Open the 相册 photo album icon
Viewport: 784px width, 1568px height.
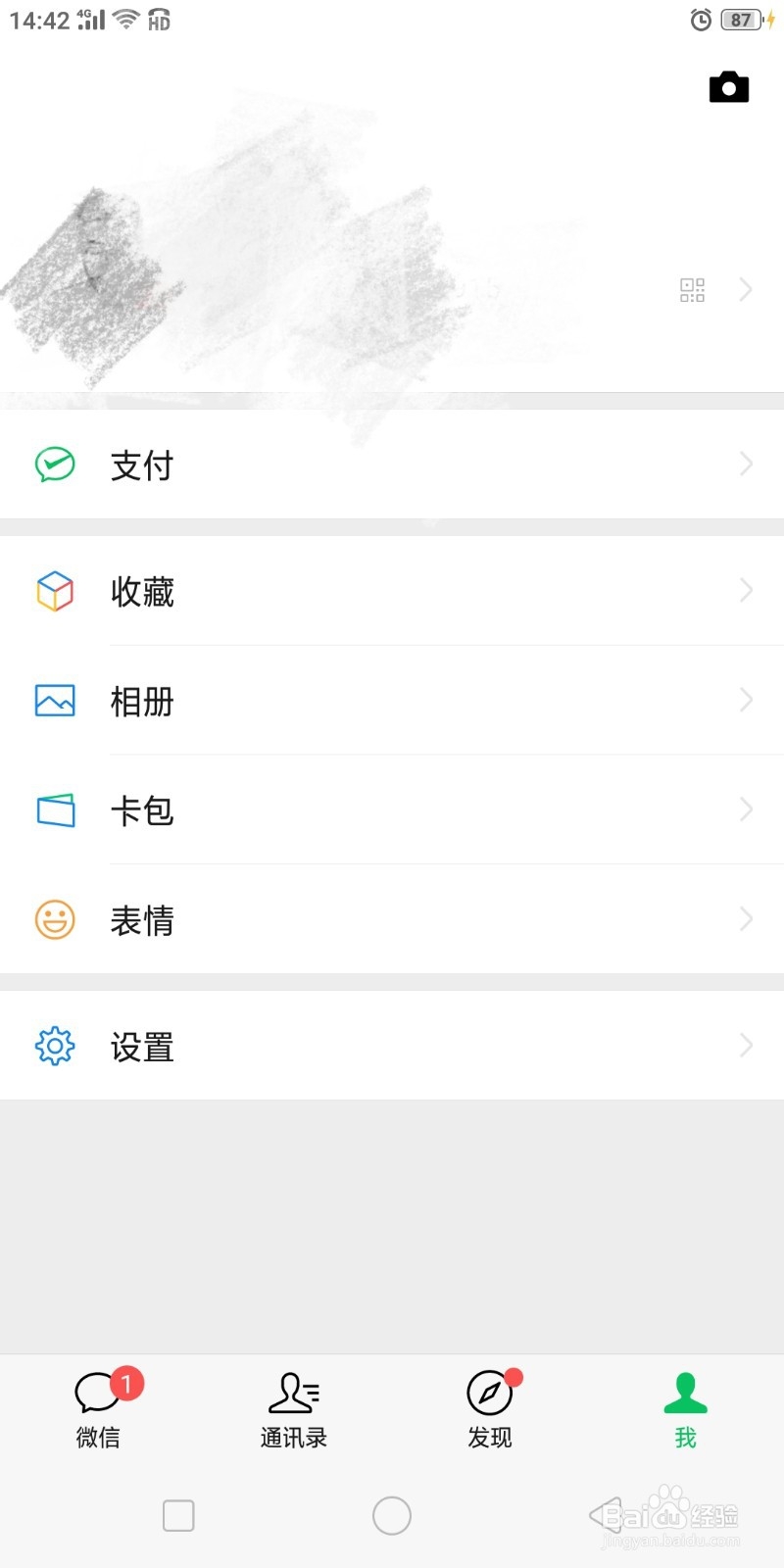[55, 701]
